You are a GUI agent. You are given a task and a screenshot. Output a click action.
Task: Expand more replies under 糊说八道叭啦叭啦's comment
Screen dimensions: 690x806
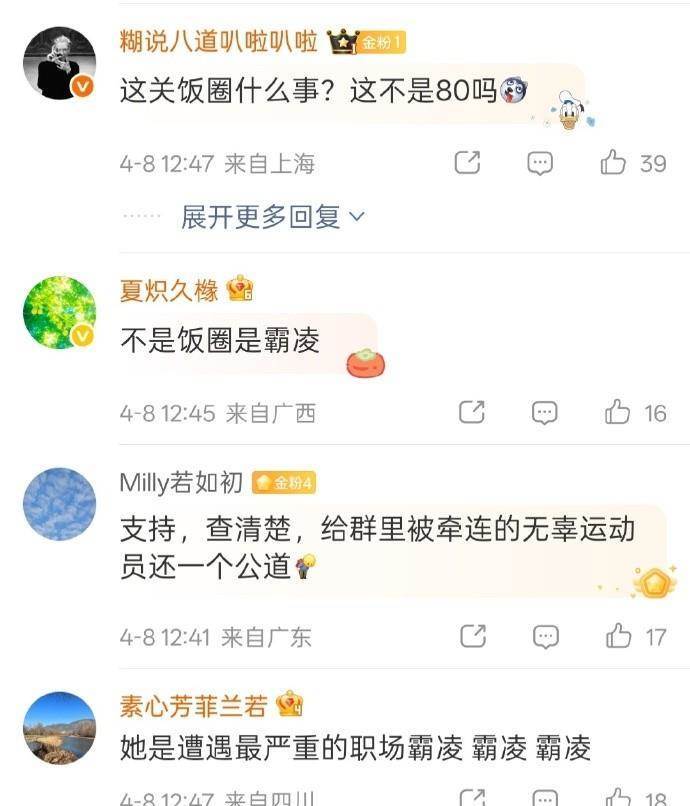click(272, 217)
